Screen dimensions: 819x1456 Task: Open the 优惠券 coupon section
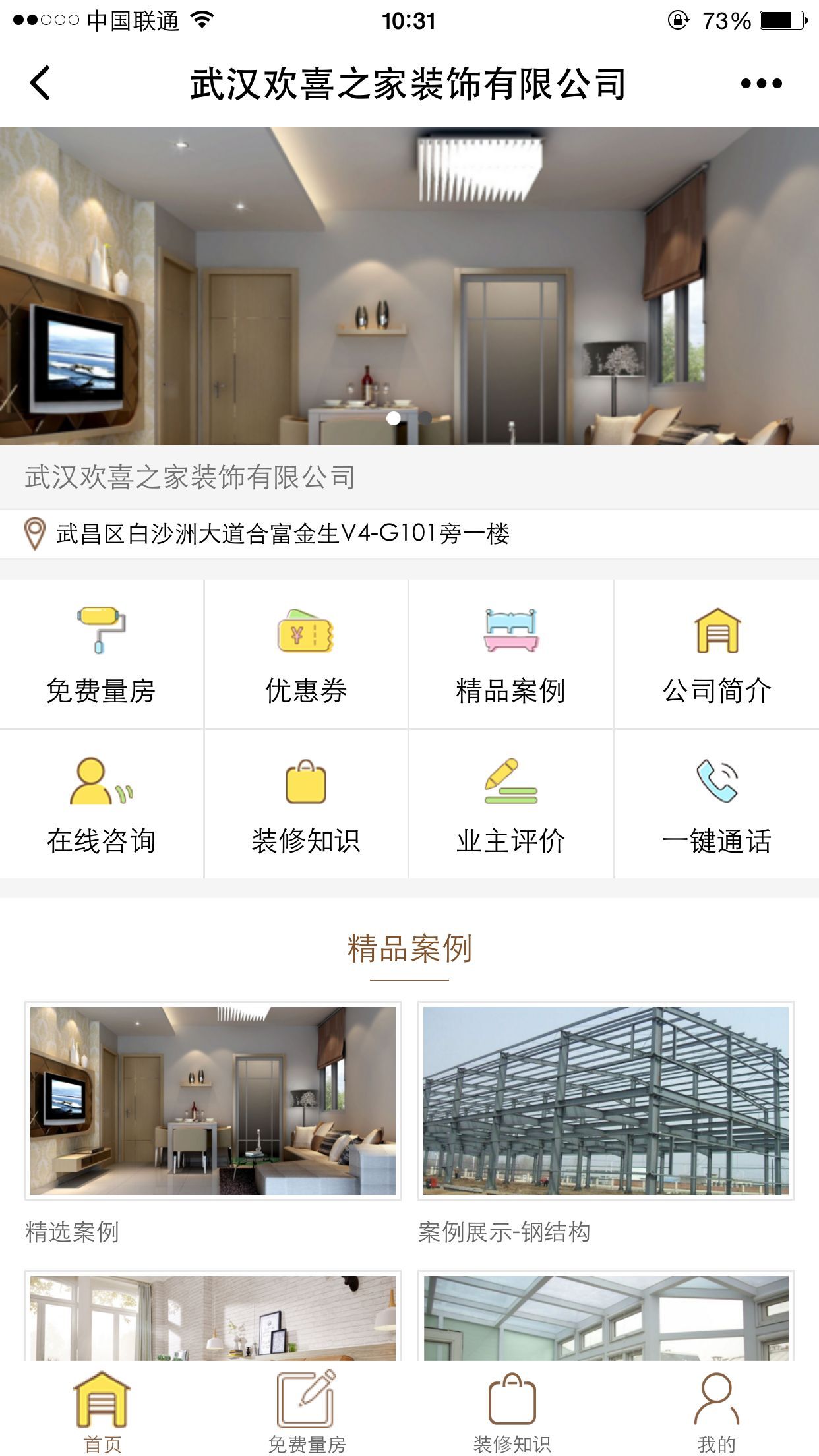(x=306, y=654)
